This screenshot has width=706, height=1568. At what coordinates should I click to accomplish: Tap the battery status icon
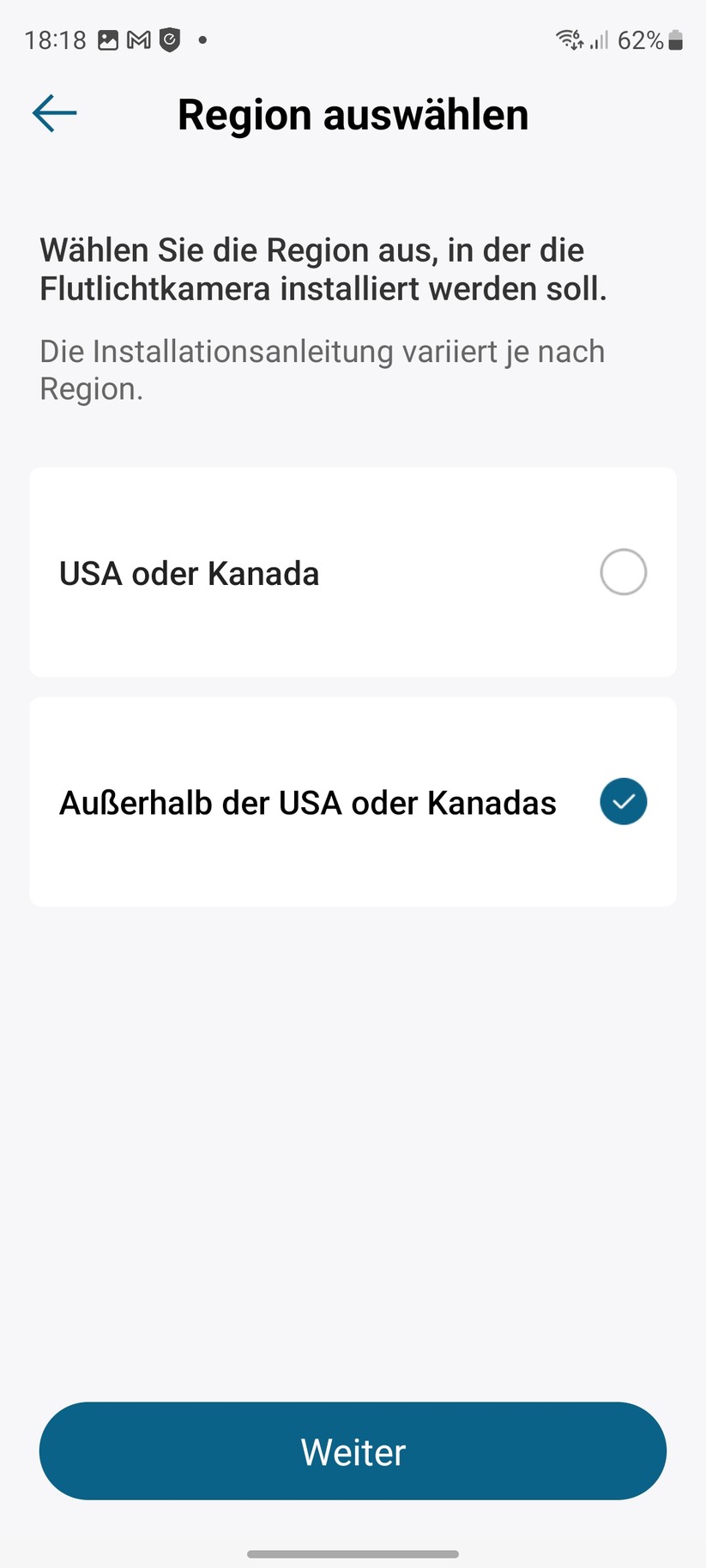tap(673, 39)
